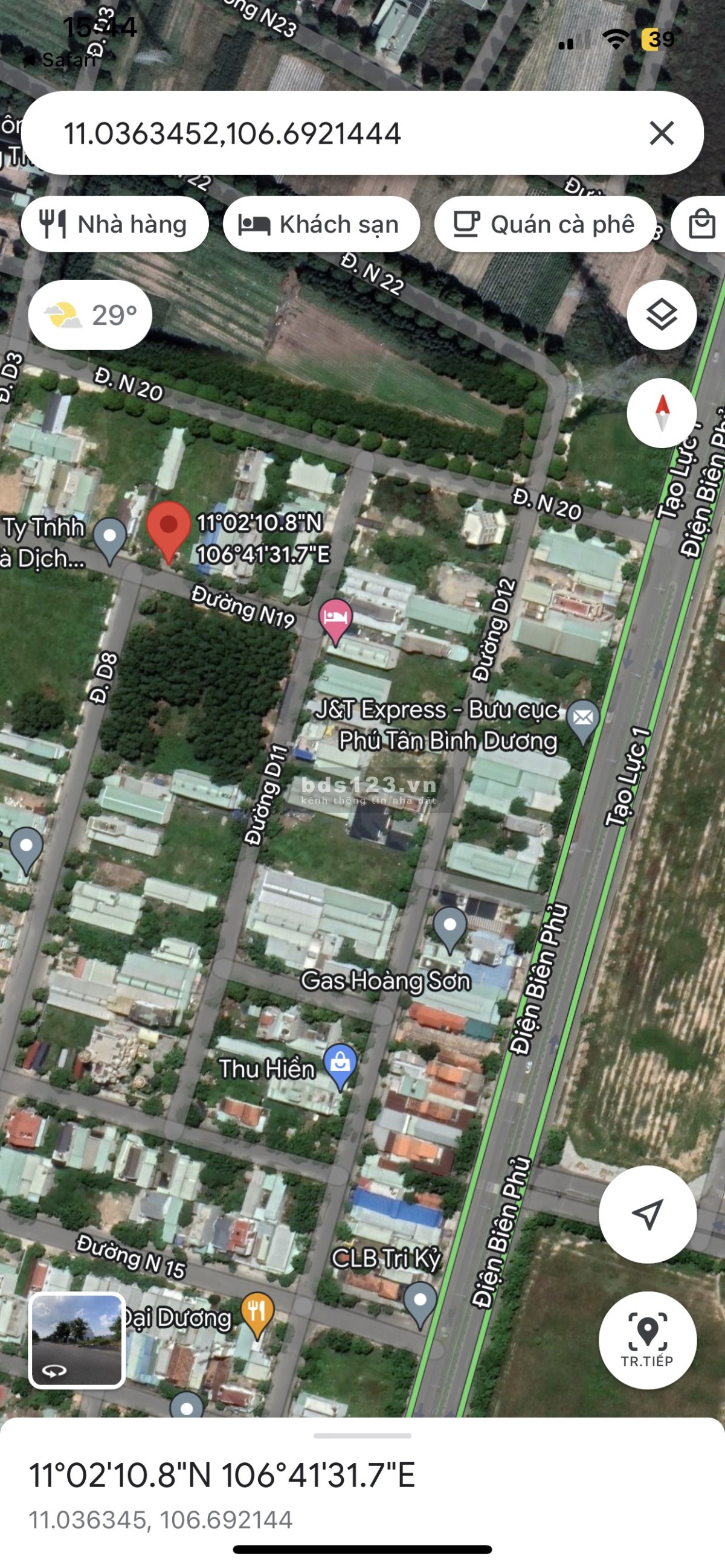Screen dimensions: 725x1568
Task: Reset map orientation with compass
Action: 661,414
